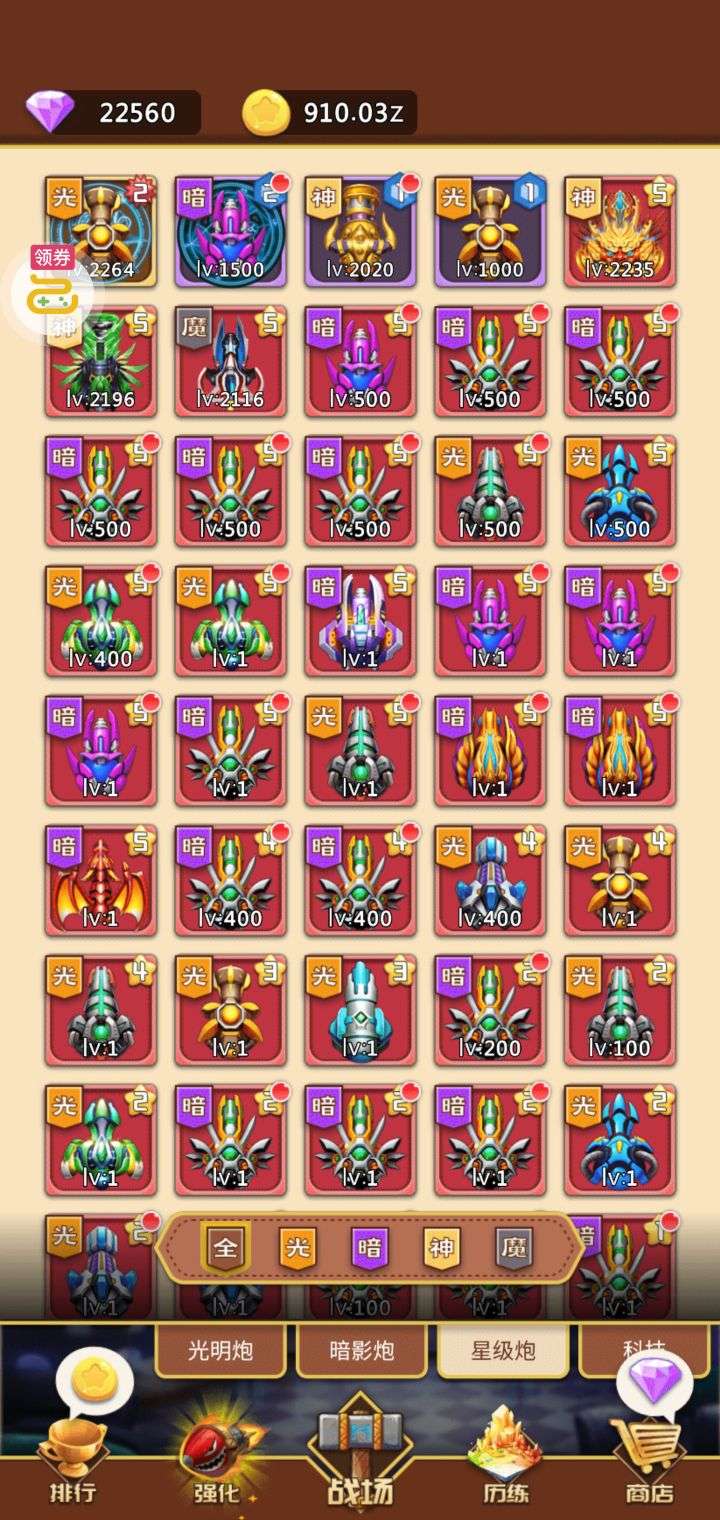This screenshot has width=720, height=1520.
Task: Switch to the 光明炮 tab
Action: [x=220, y=1351]
